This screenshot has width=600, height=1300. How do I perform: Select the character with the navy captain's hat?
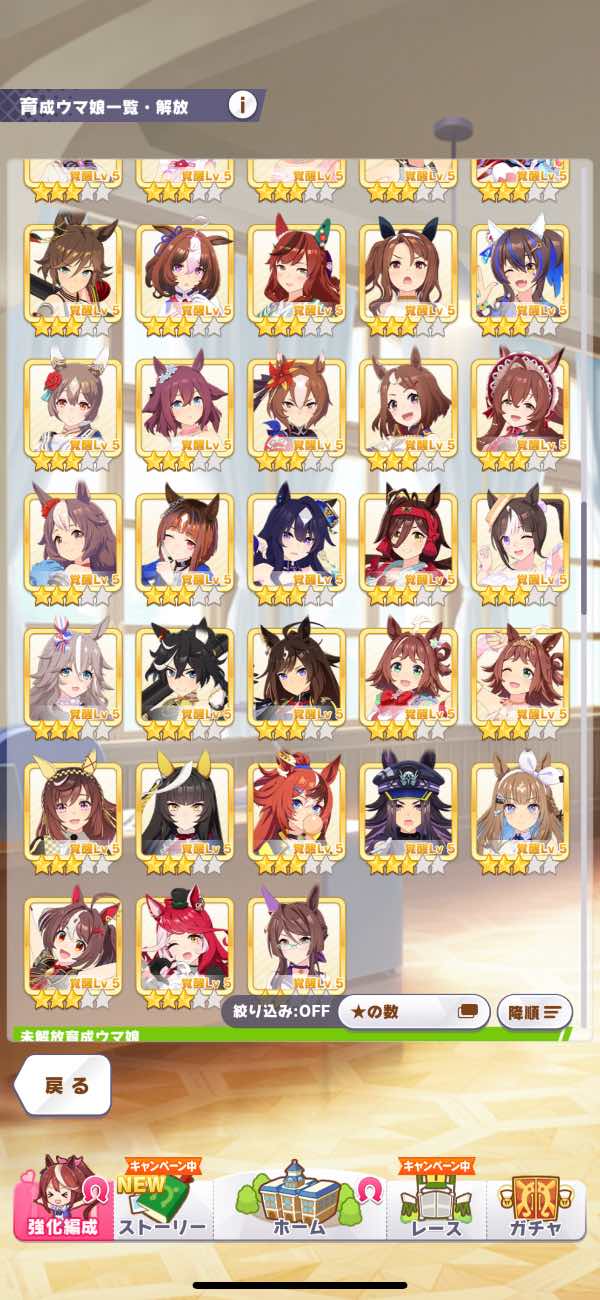pos(408,810)
